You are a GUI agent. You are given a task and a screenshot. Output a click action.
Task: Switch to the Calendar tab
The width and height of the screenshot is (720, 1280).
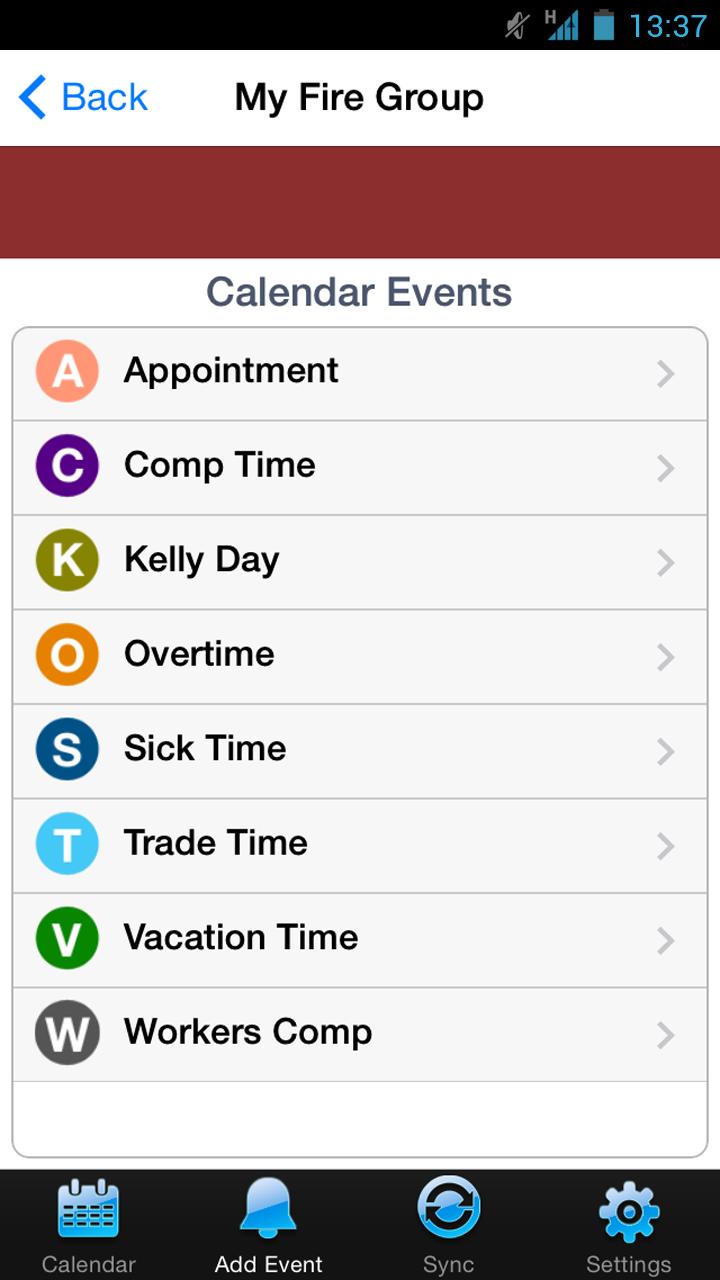click(89, 1225)
